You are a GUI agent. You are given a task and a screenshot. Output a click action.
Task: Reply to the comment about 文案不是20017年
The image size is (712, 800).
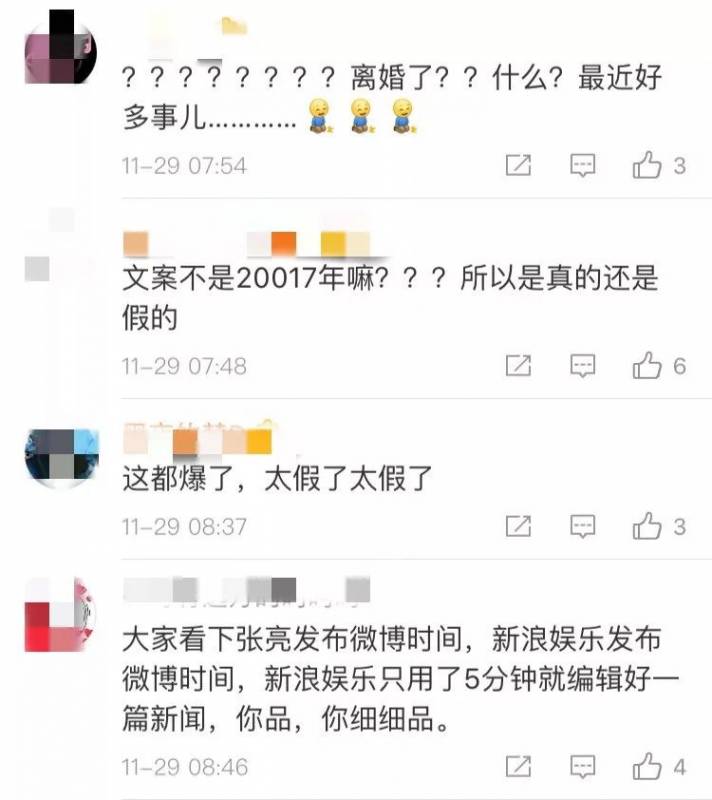click(x=582, y=366)
